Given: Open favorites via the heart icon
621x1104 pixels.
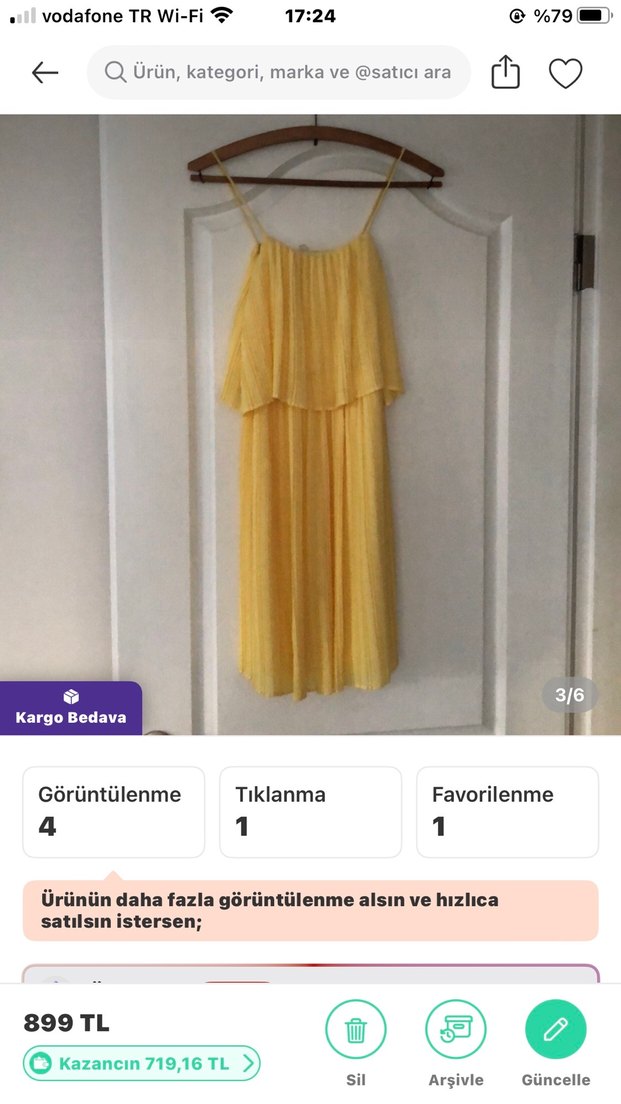Looking at the screenshot, I should [565, 73].
